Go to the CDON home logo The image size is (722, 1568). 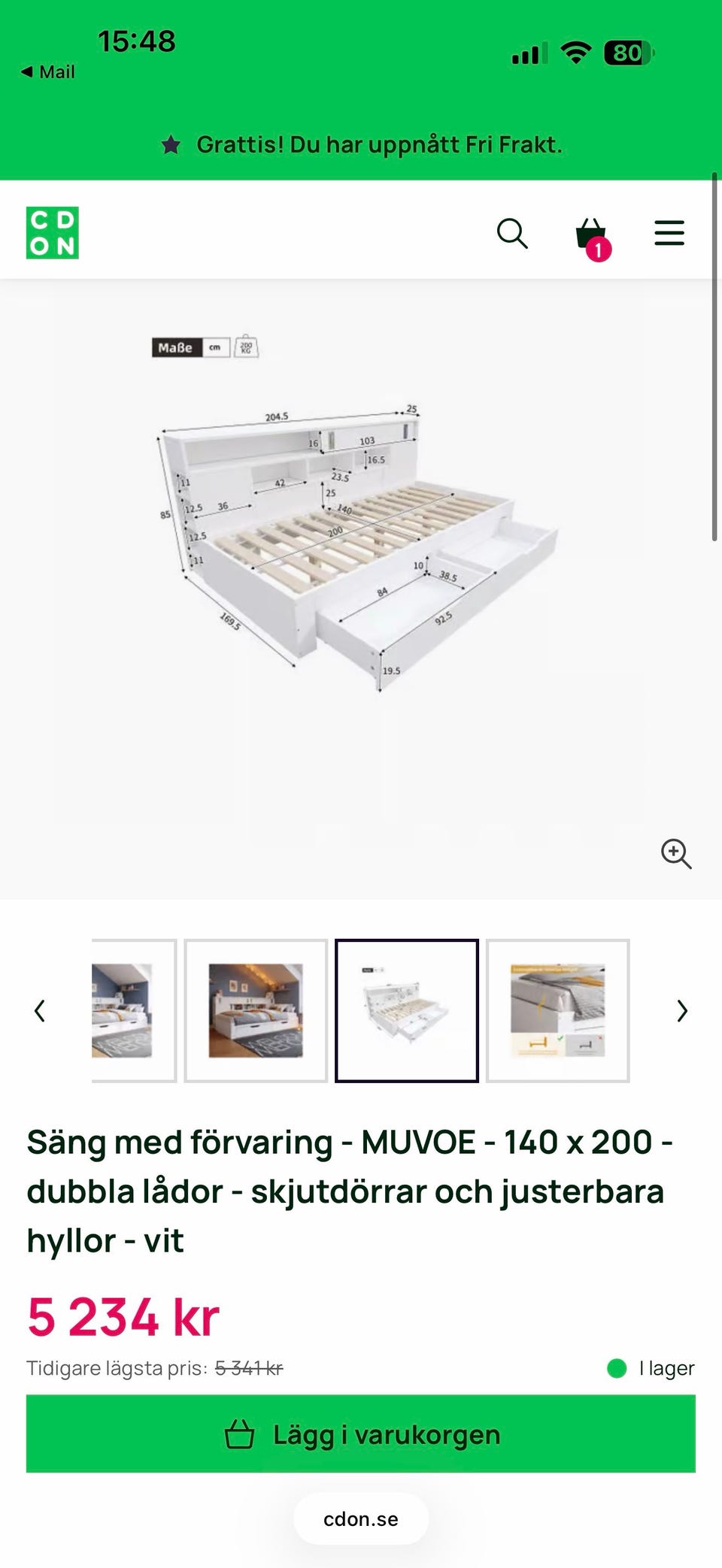pos(53,233)
